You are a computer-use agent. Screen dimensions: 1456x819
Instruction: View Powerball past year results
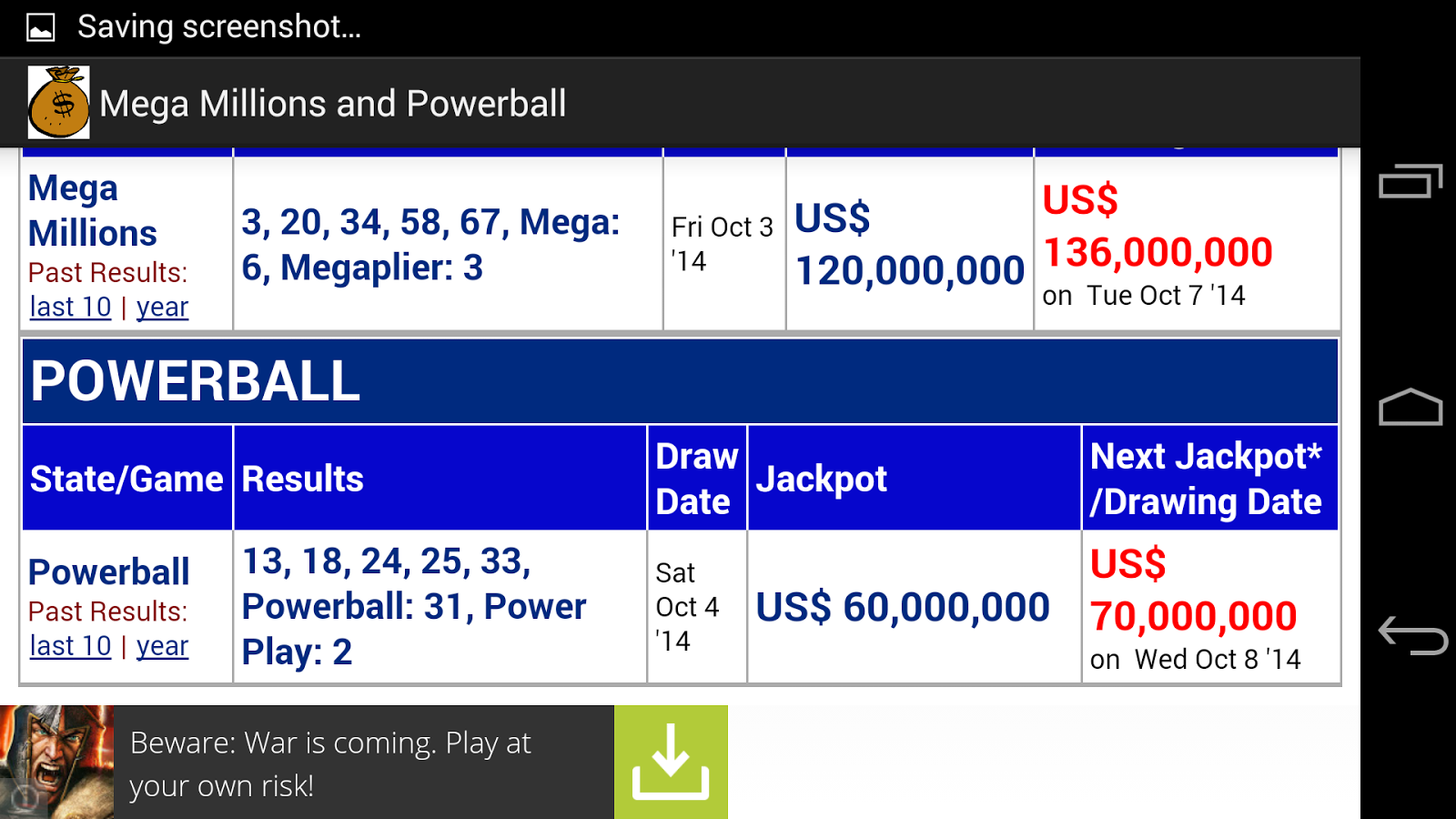pos(162,646)
